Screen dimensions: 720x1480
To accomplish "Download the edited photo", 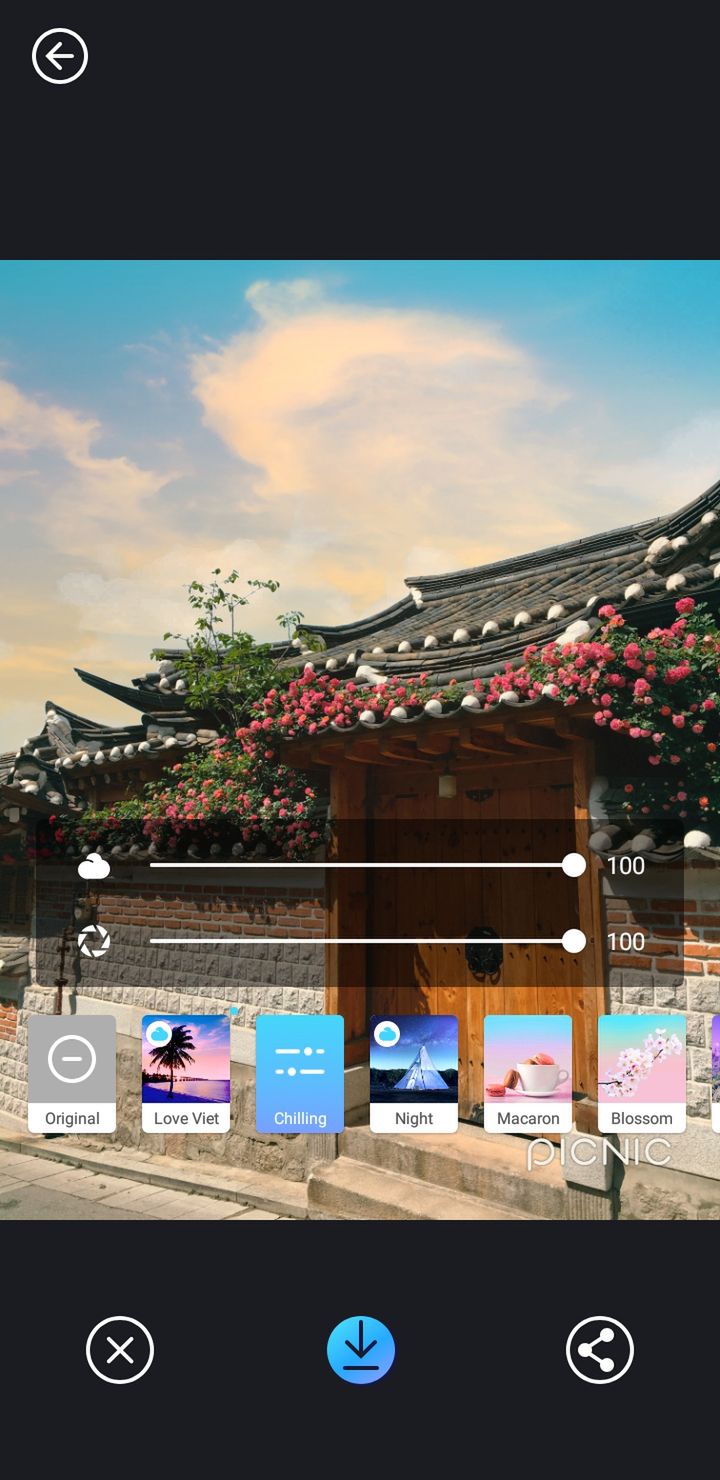I will [x=361, y=1350].
